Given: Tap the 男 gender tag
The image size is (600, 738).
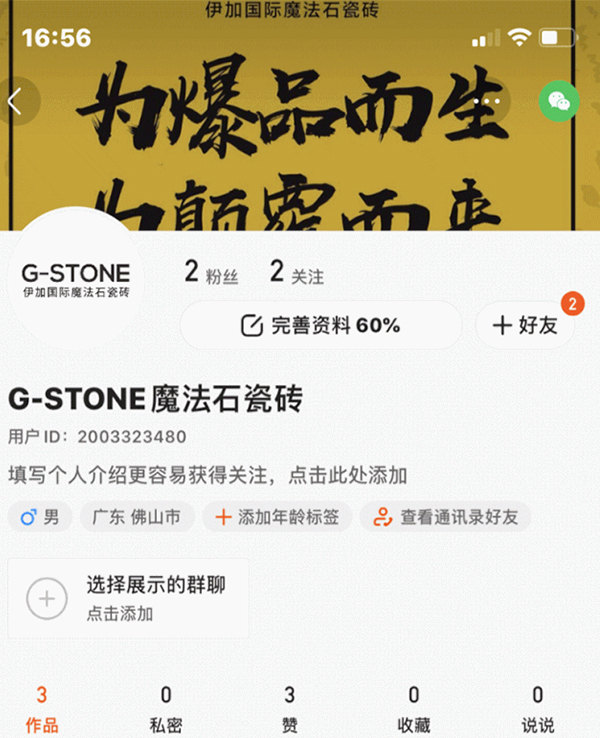Looking at the screenshot, I should coord(40,517).
